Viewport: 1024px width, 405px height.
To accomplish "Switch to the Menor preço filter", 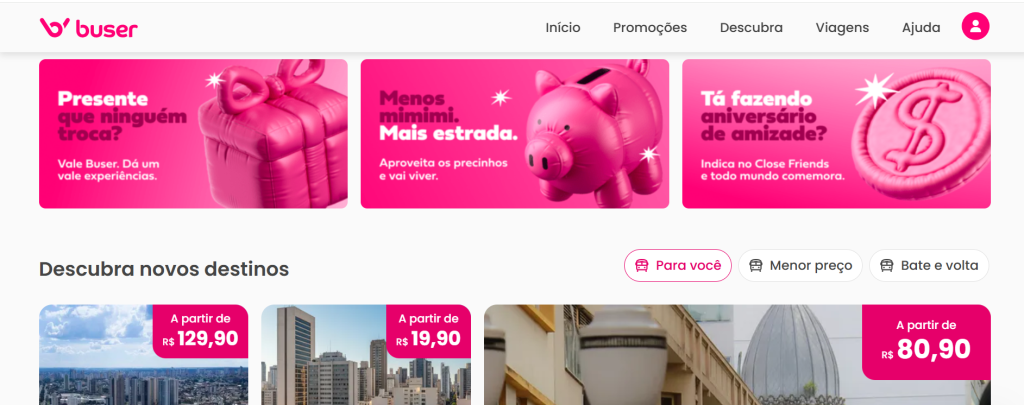I will 800,265.
